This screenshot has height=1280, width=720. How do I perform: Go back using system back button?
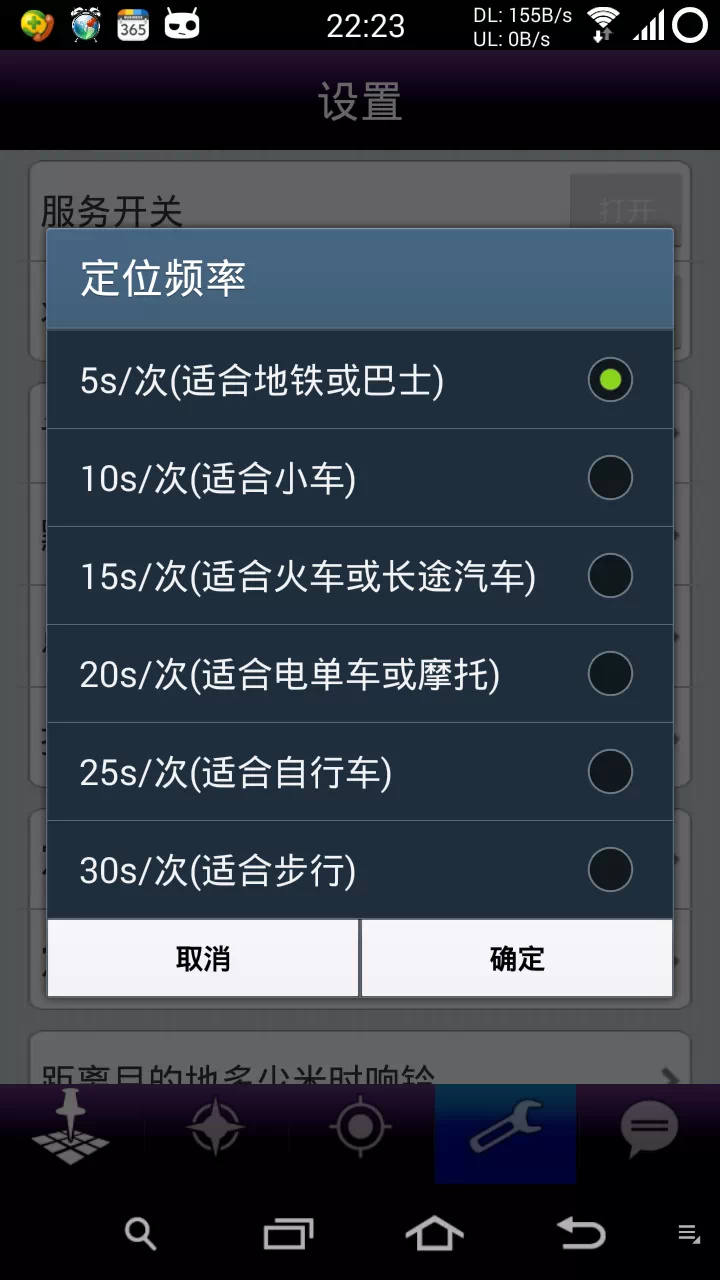pyautogui.click(x=581, y=1233)
